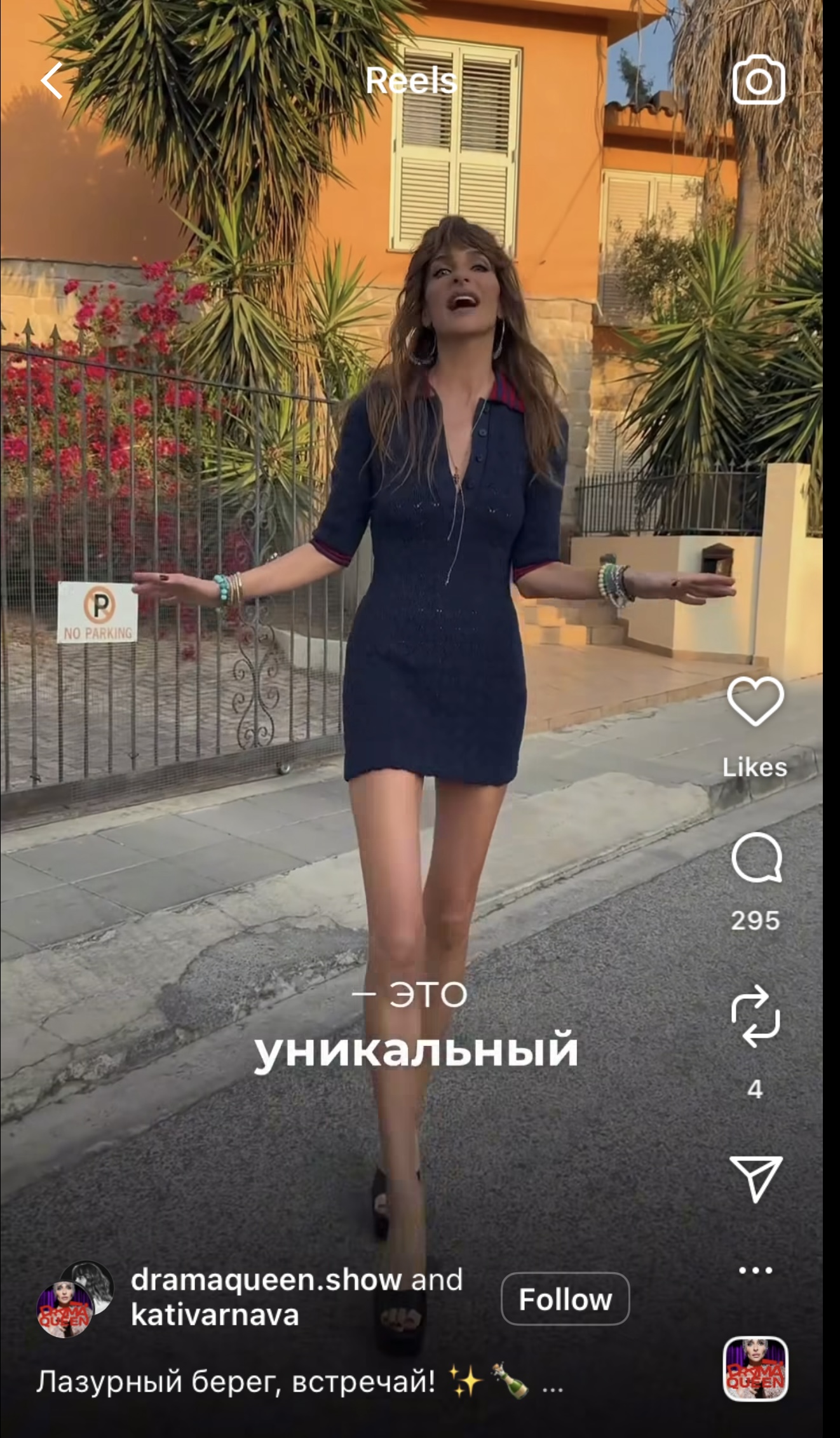The height and width of the screenshot is (1438, 840).
Task: Share the reel via the paper plane icon
Action: tap(755, 1179)
